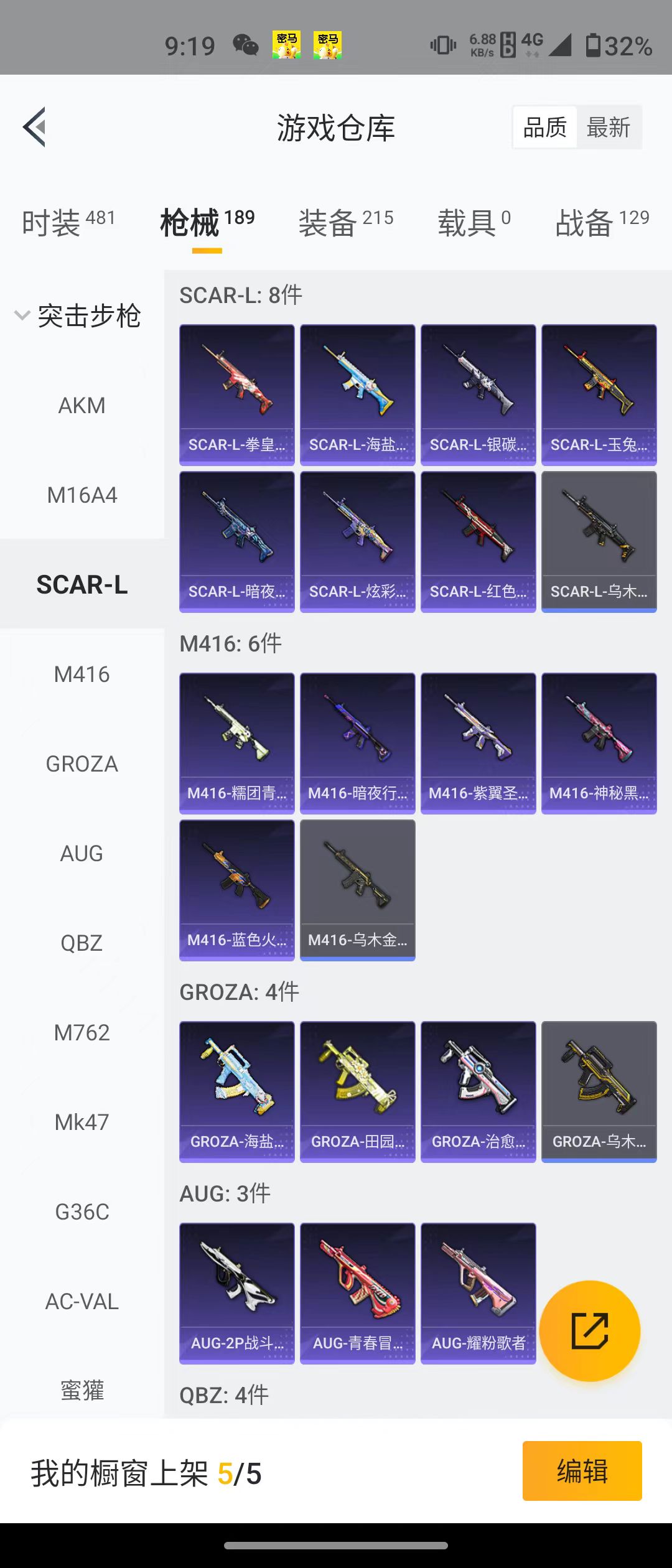
Task: View the SCAR-L-玉兔 skin
Action: point(599,394)
